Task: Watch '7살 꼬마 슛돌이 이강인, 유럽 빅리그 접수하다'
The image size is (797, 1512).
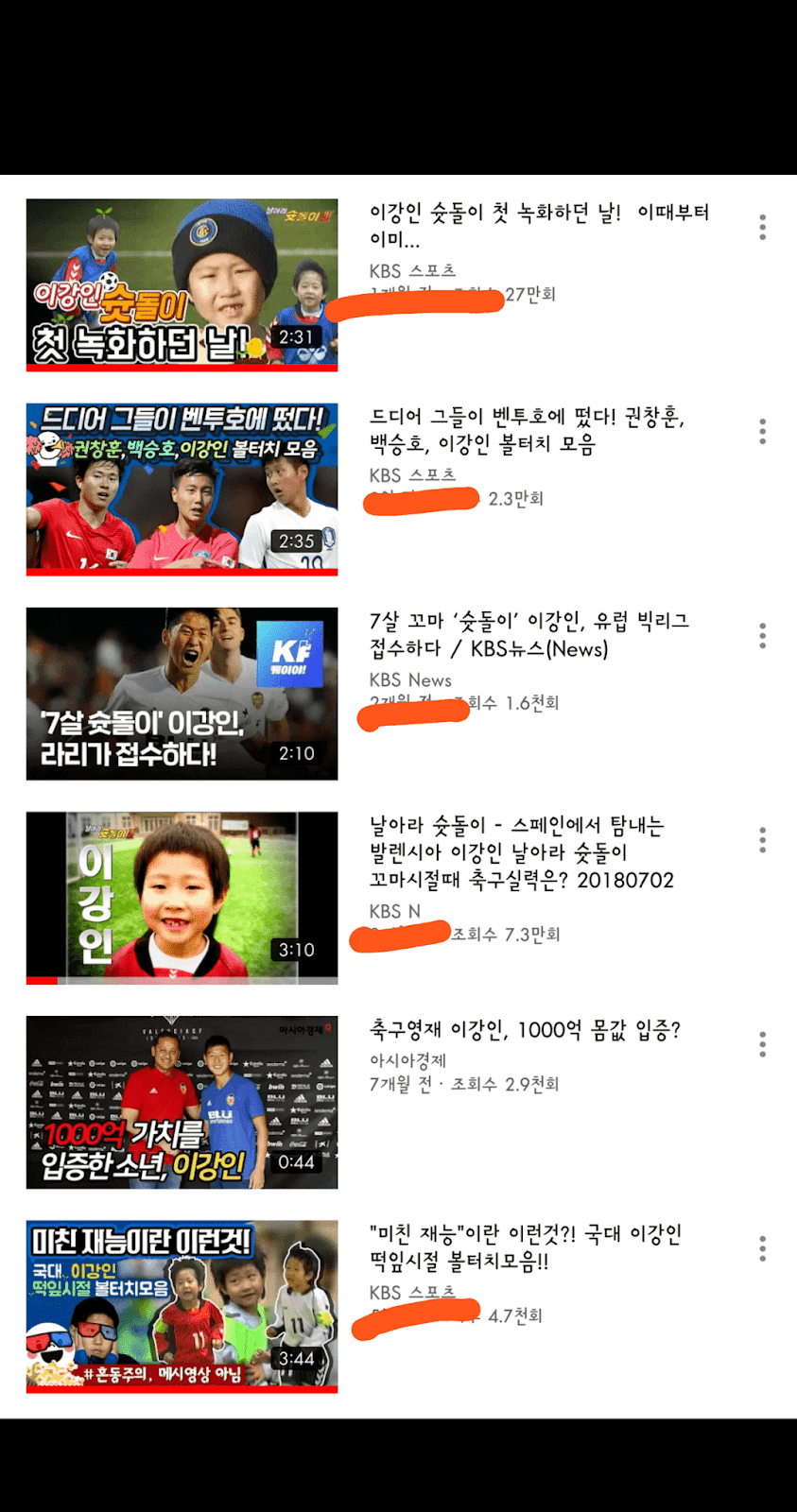Action: [182, 694]
